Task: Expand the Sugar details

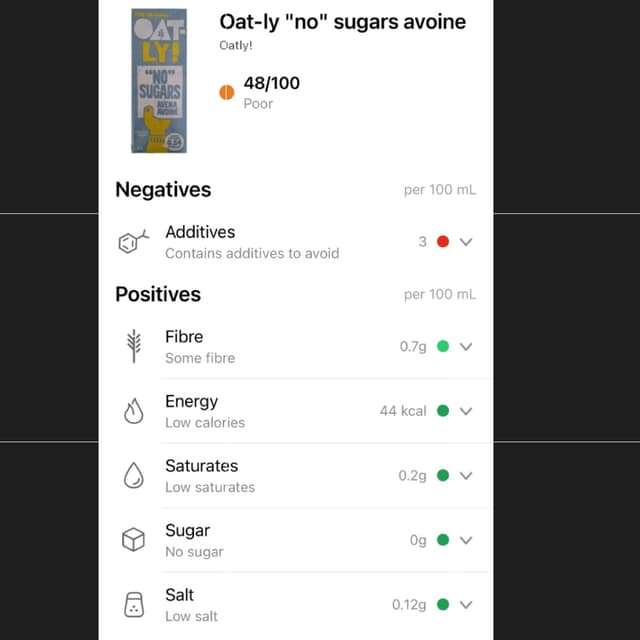Action: point(465,540)
